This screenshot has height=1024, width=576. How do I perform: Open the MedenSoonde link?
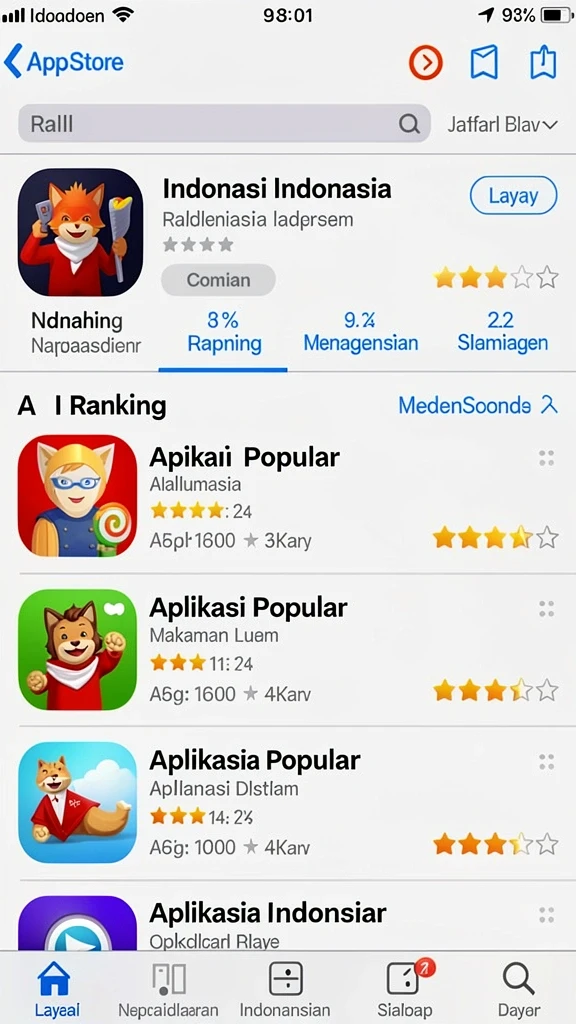tap(478, 406)
